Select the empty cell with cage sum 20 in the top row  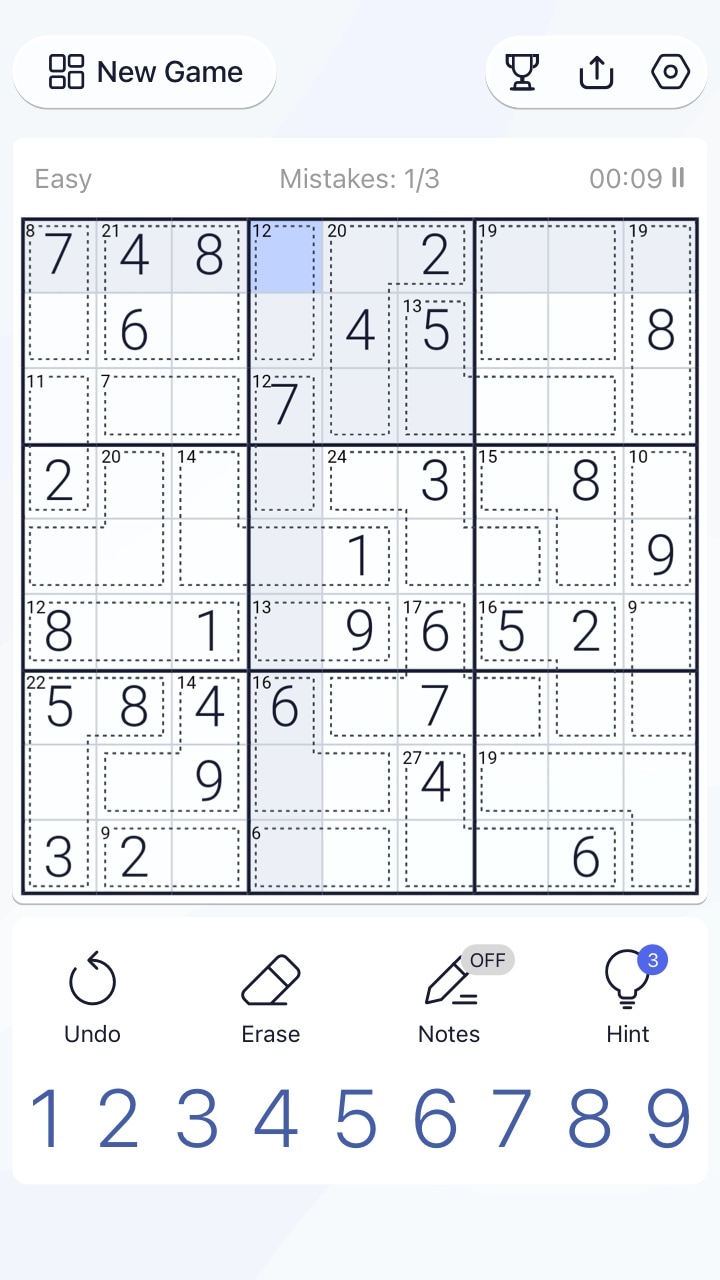360,256
